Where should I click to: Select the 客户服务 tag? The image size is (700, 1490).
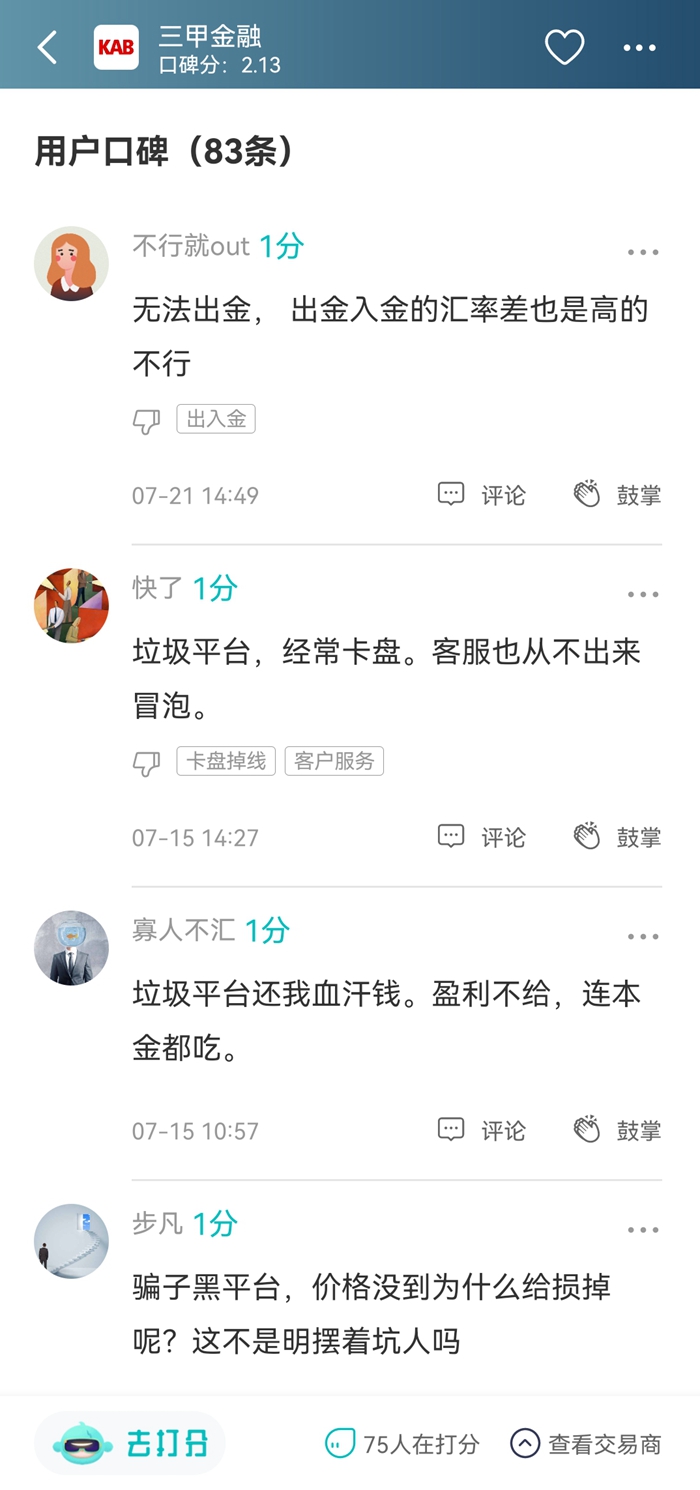334,761
